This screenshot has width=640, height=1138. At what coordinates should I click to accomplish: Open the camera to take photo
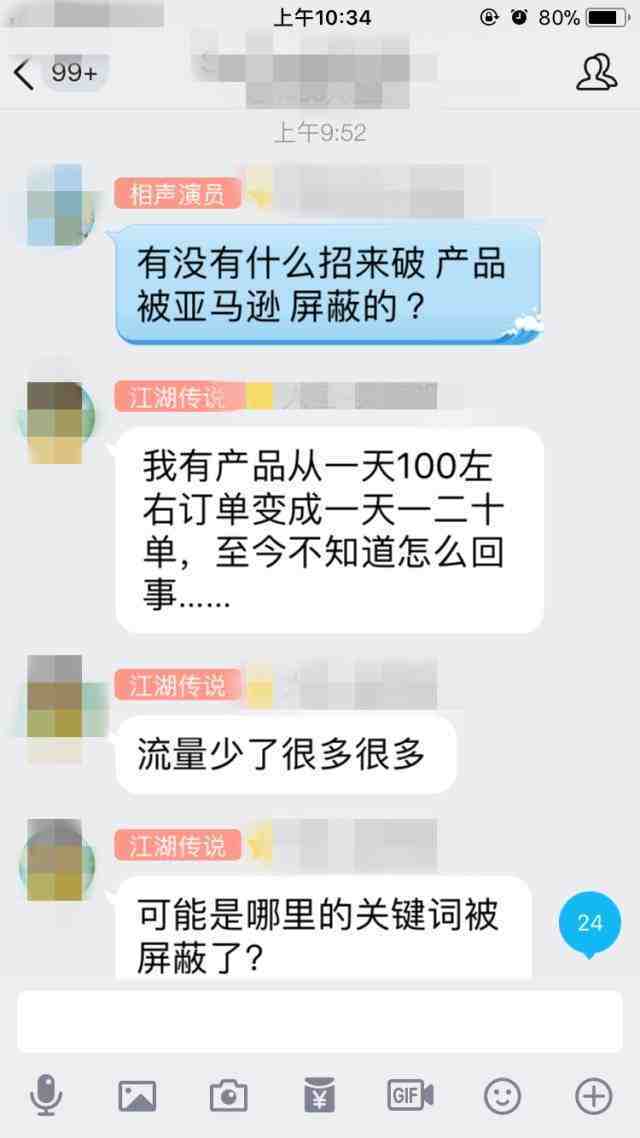pyautogui.click(x=228, y=1096)
